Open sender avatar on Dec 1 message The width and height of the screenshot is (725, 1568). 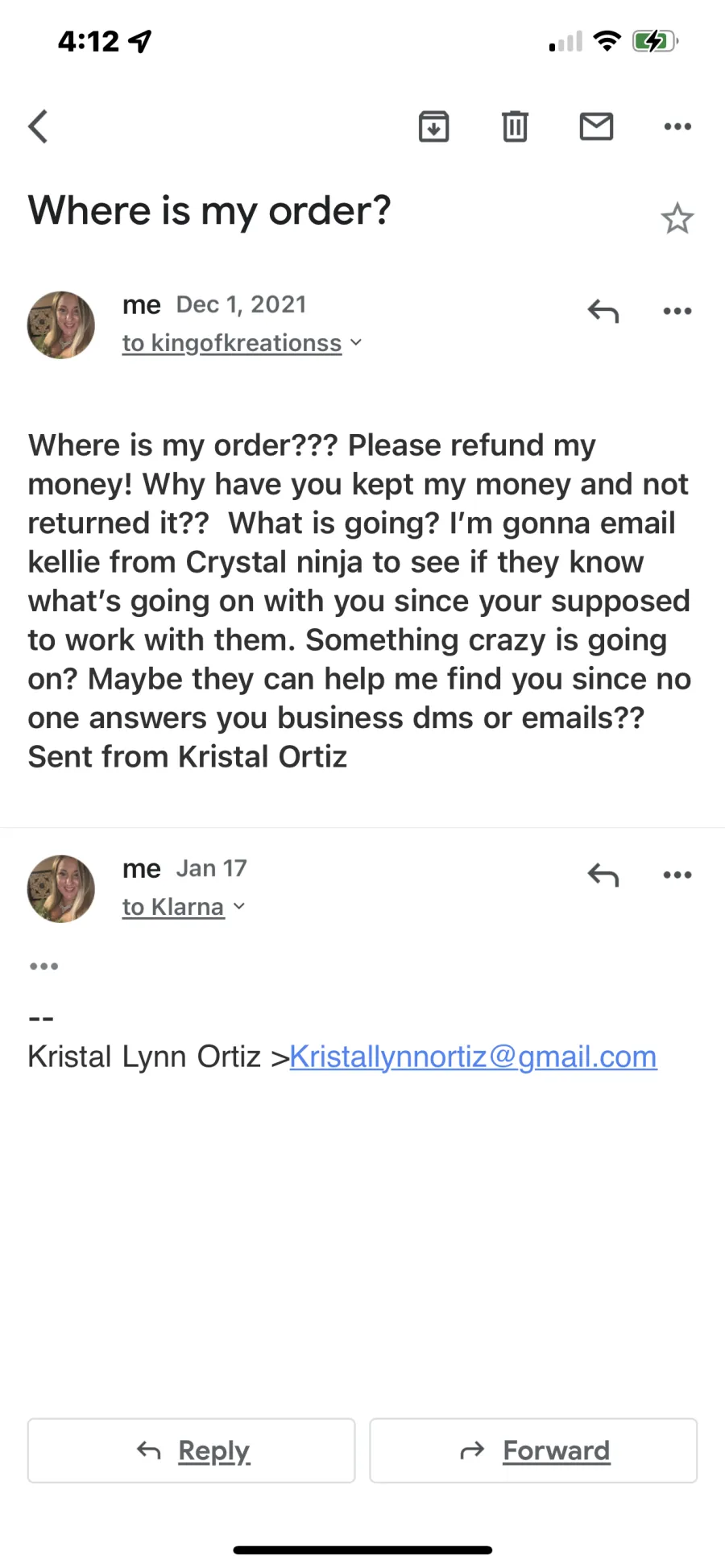pyautogui.click(x=61, y=325)
